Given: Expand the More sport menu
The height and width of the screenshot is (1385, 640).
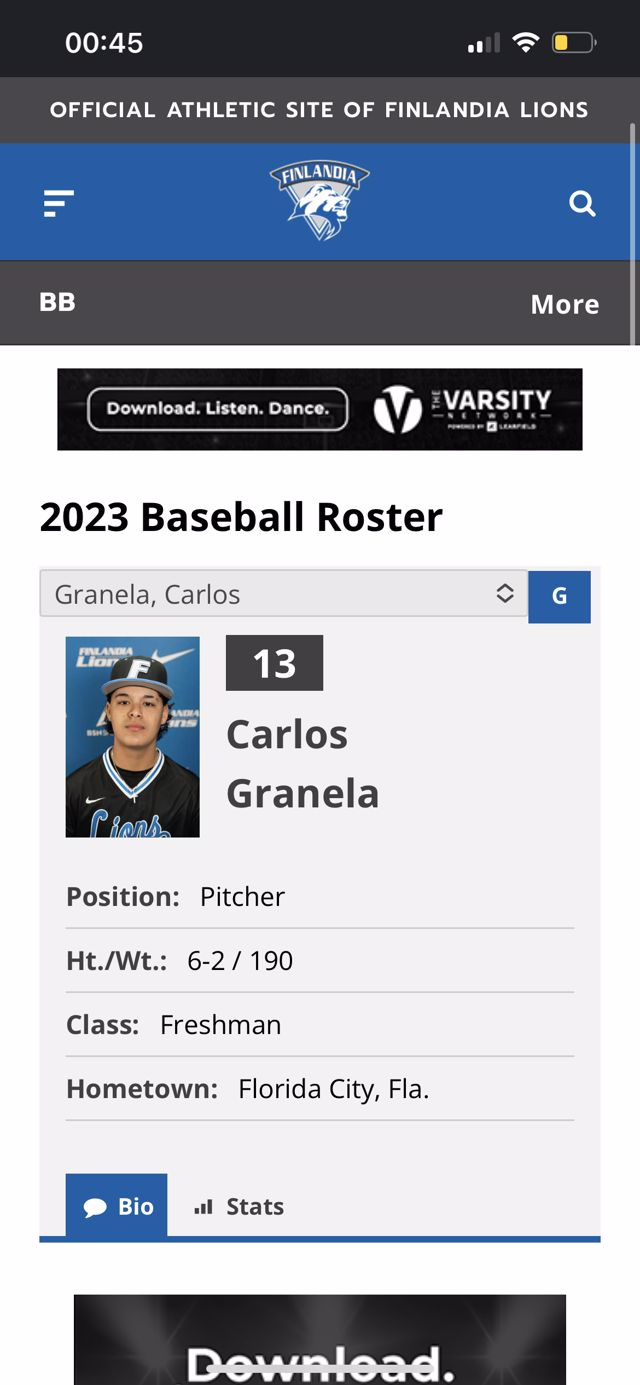Looking at the screenshot, I should (x=564, y=304).
